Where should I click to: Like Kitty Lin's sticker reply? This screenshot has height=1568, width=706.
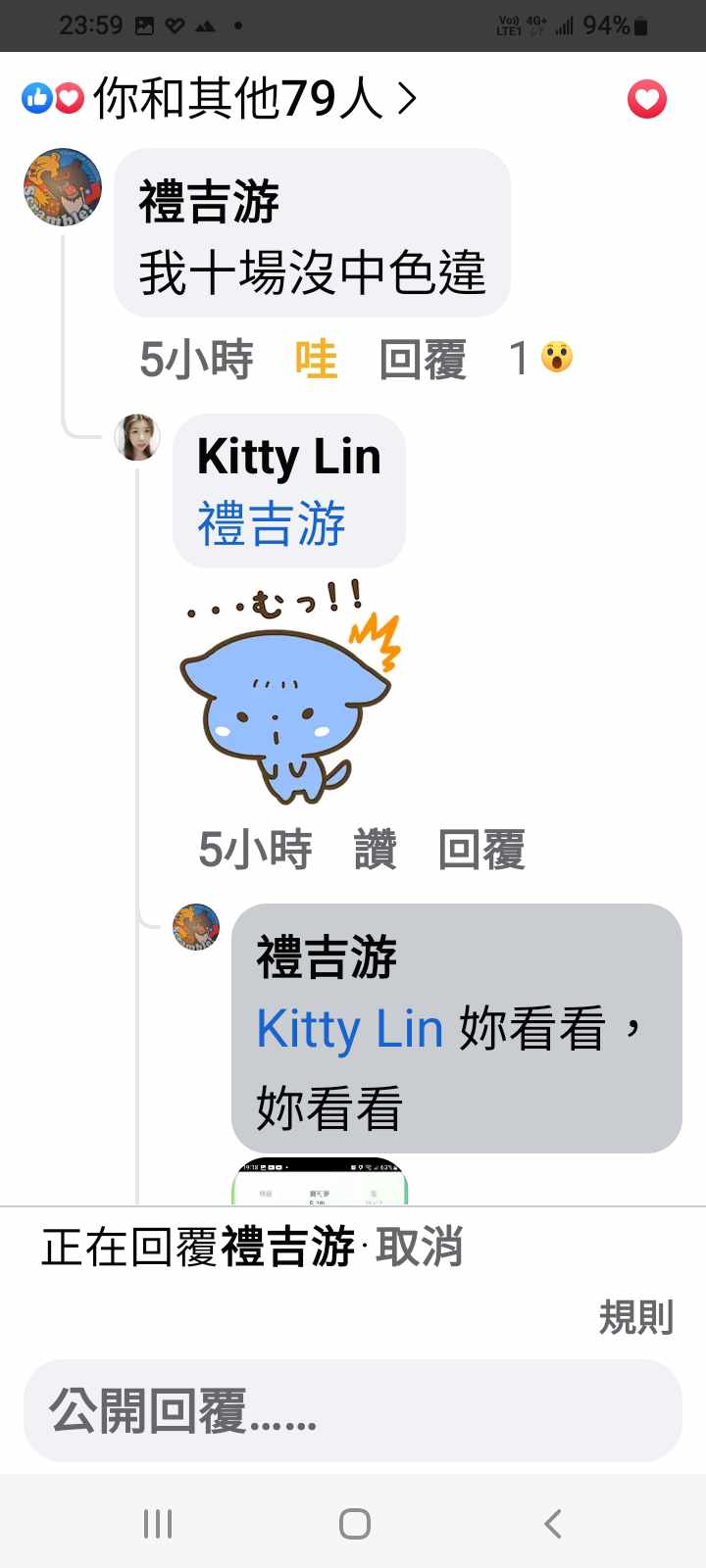coord(375,849)
